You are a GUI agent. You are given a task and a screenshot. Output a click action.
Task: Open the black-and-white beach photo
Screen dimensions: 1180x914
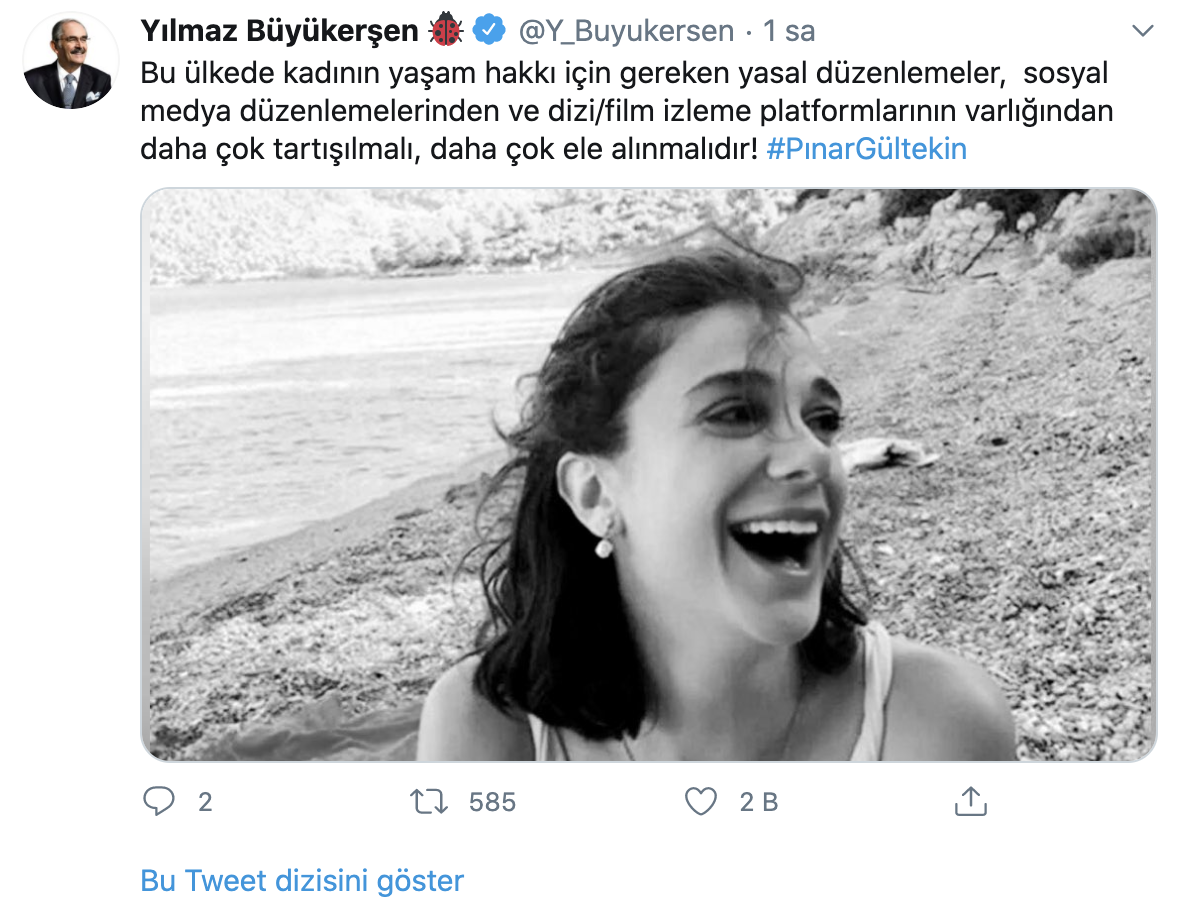(648, 475)
